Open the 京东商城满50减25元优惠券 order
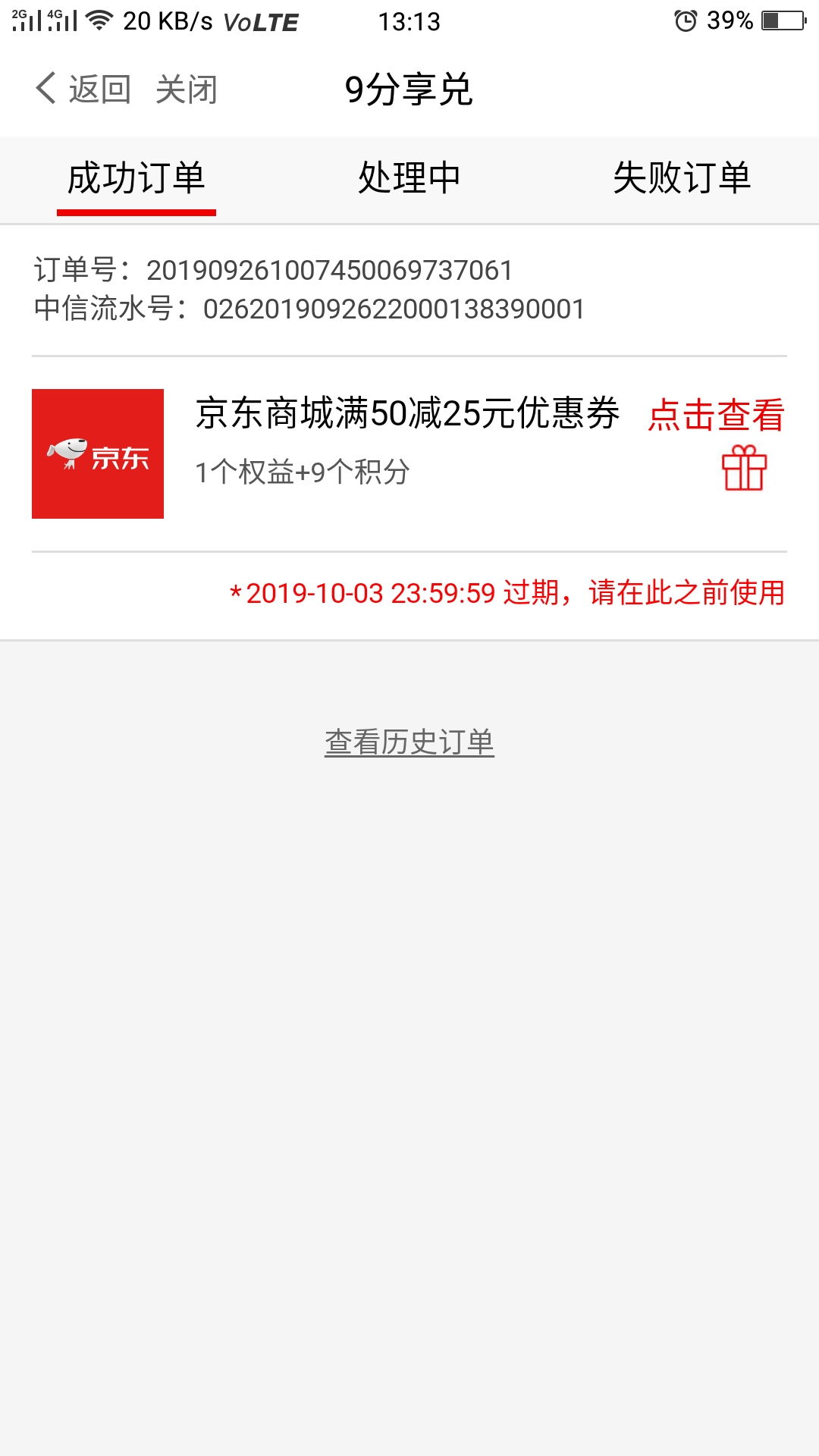This screenshot has height=1456, width=819. (x=408, y=414)
